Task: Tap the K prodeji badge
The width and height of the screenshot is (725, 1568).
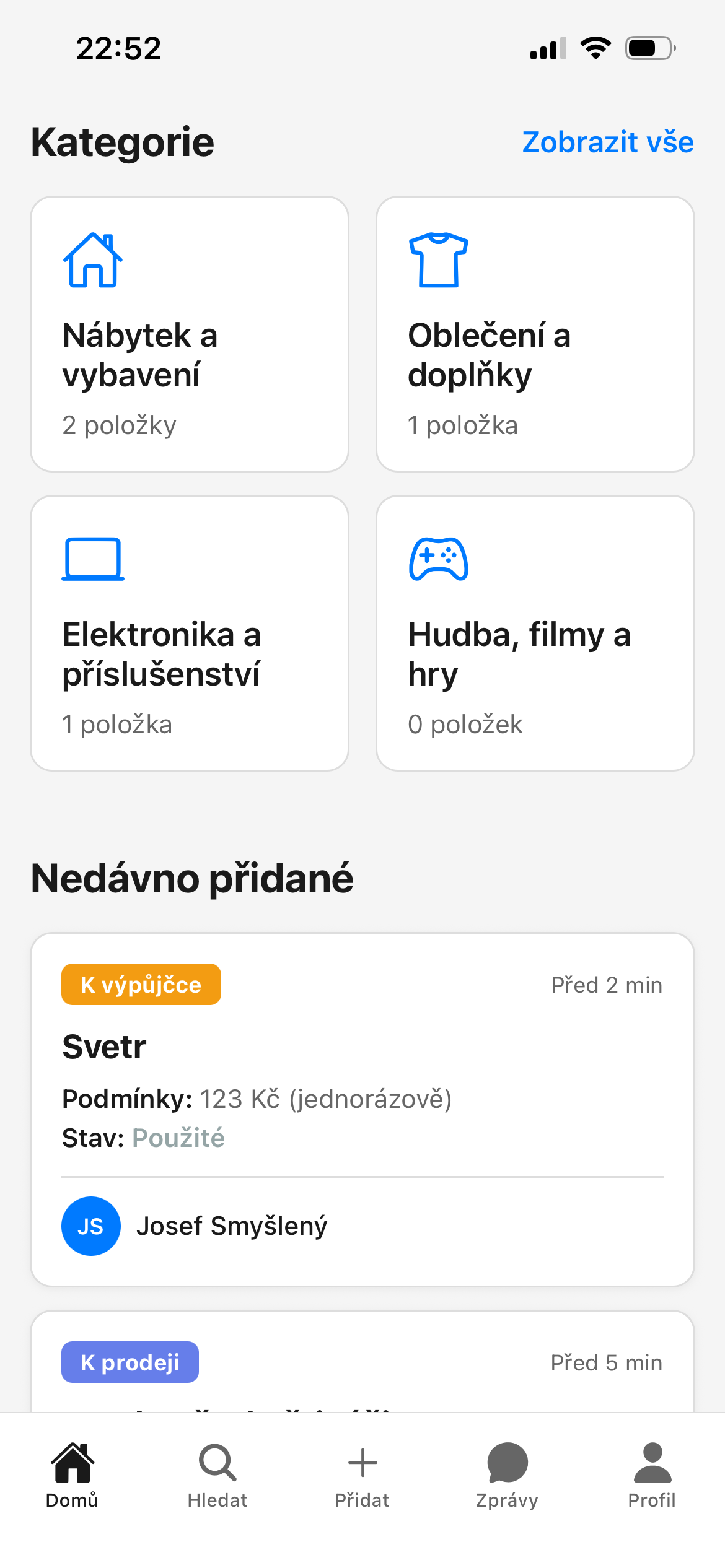Action: [130, 1362]
